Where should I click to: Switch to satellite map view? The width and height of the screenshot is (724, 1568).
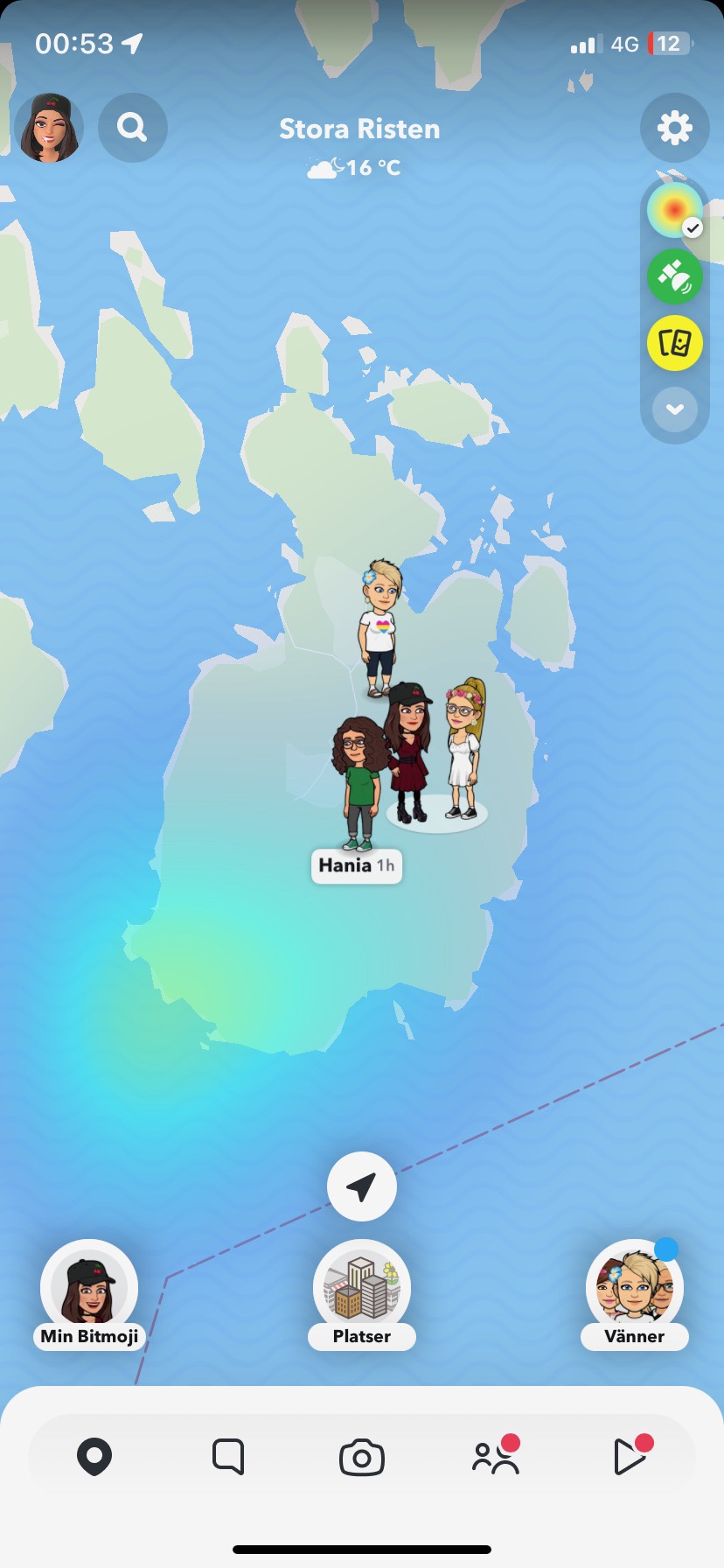pyautogui.click(x=674, y=276)
